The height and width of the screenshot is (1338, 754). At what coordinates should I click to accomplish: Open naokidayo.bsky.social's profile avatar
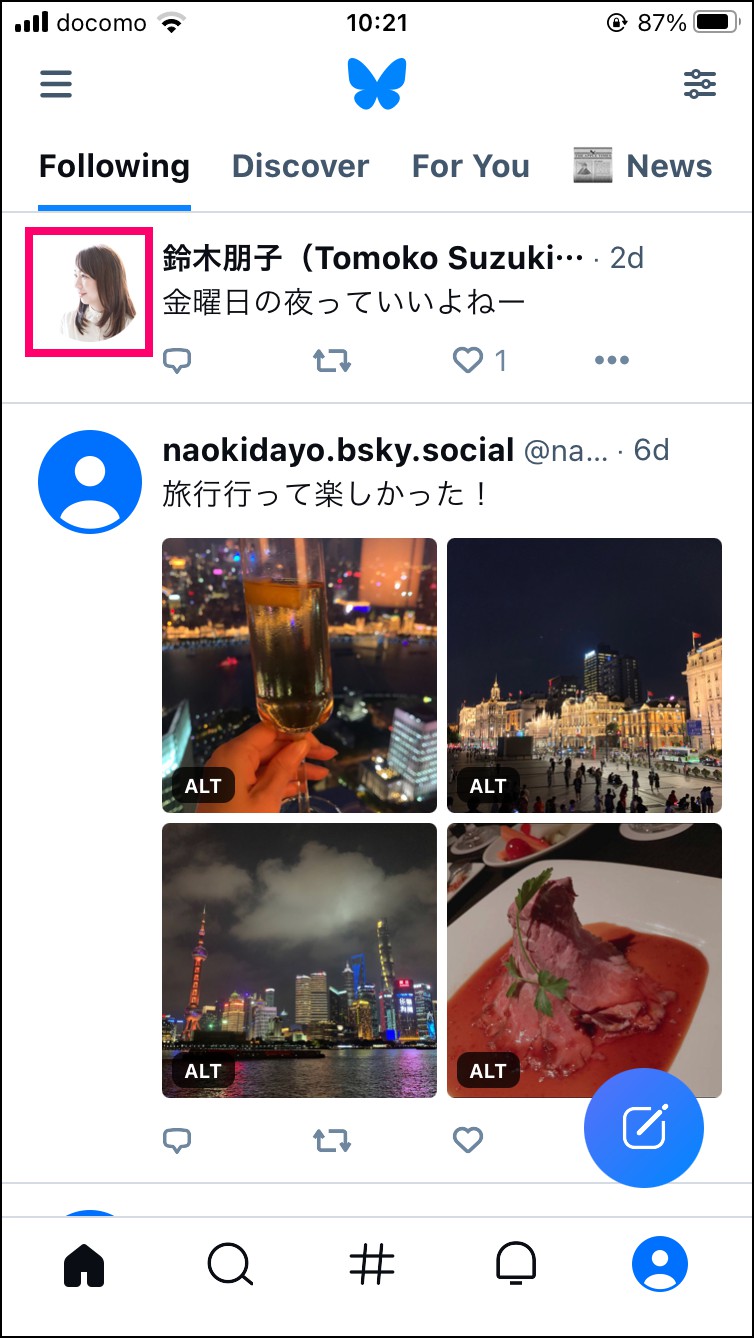pyautogui.click(x=90, y=482)
